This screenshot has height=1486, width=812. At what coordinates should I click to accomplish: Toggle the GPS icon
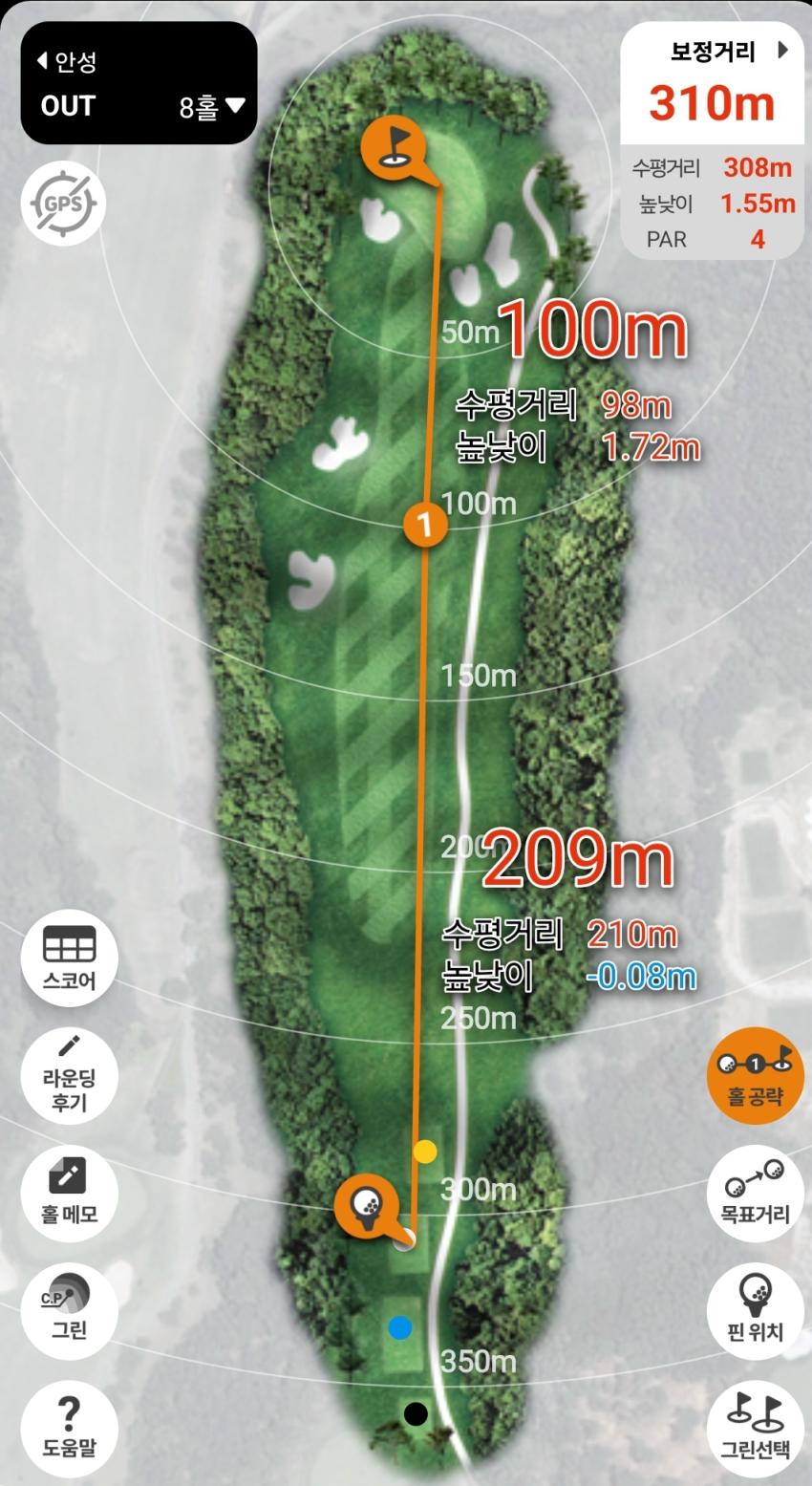63,204
